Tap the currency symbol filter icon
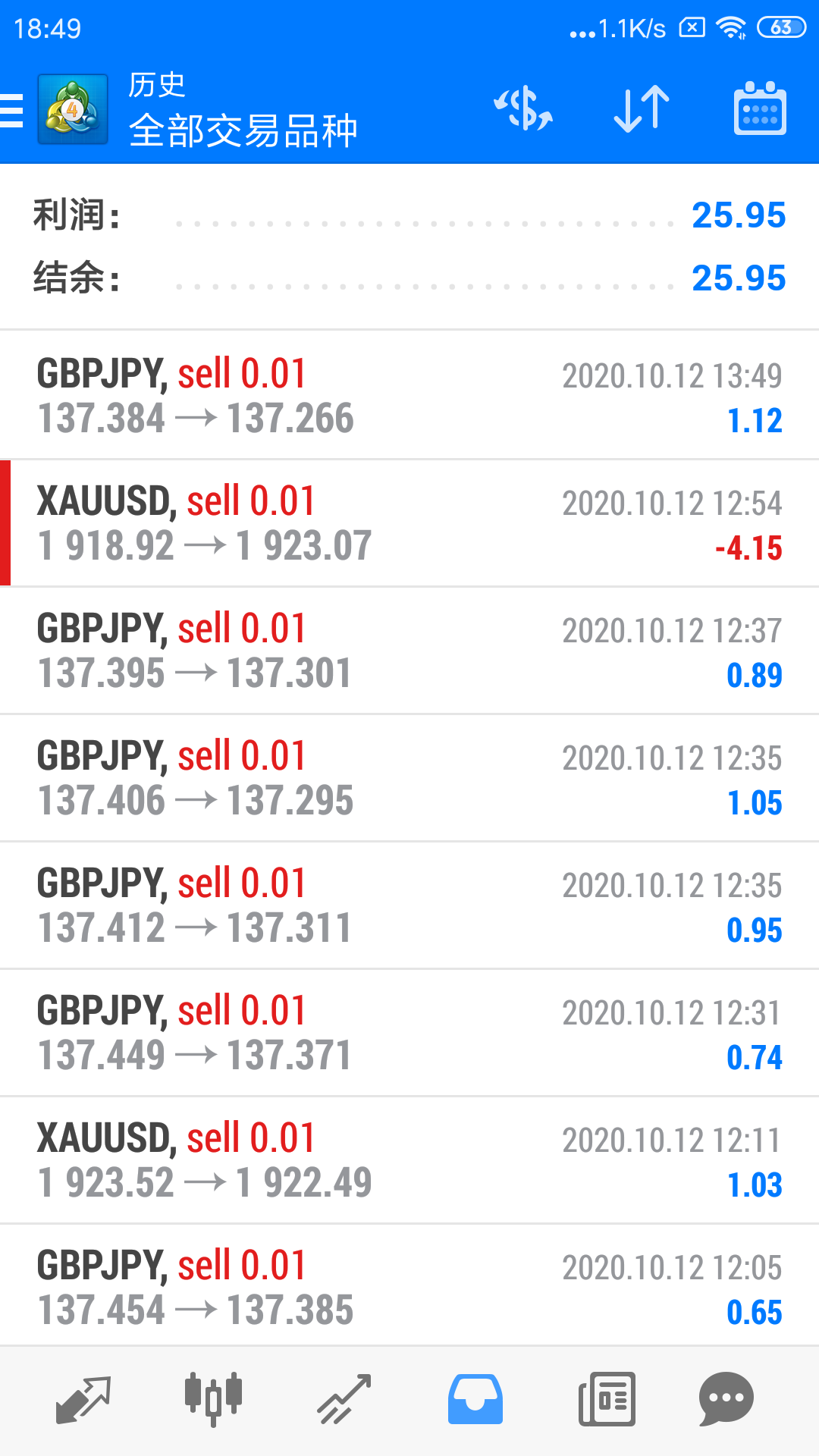The height and width of the screenshot is (1456, 819). coord(523,109)
